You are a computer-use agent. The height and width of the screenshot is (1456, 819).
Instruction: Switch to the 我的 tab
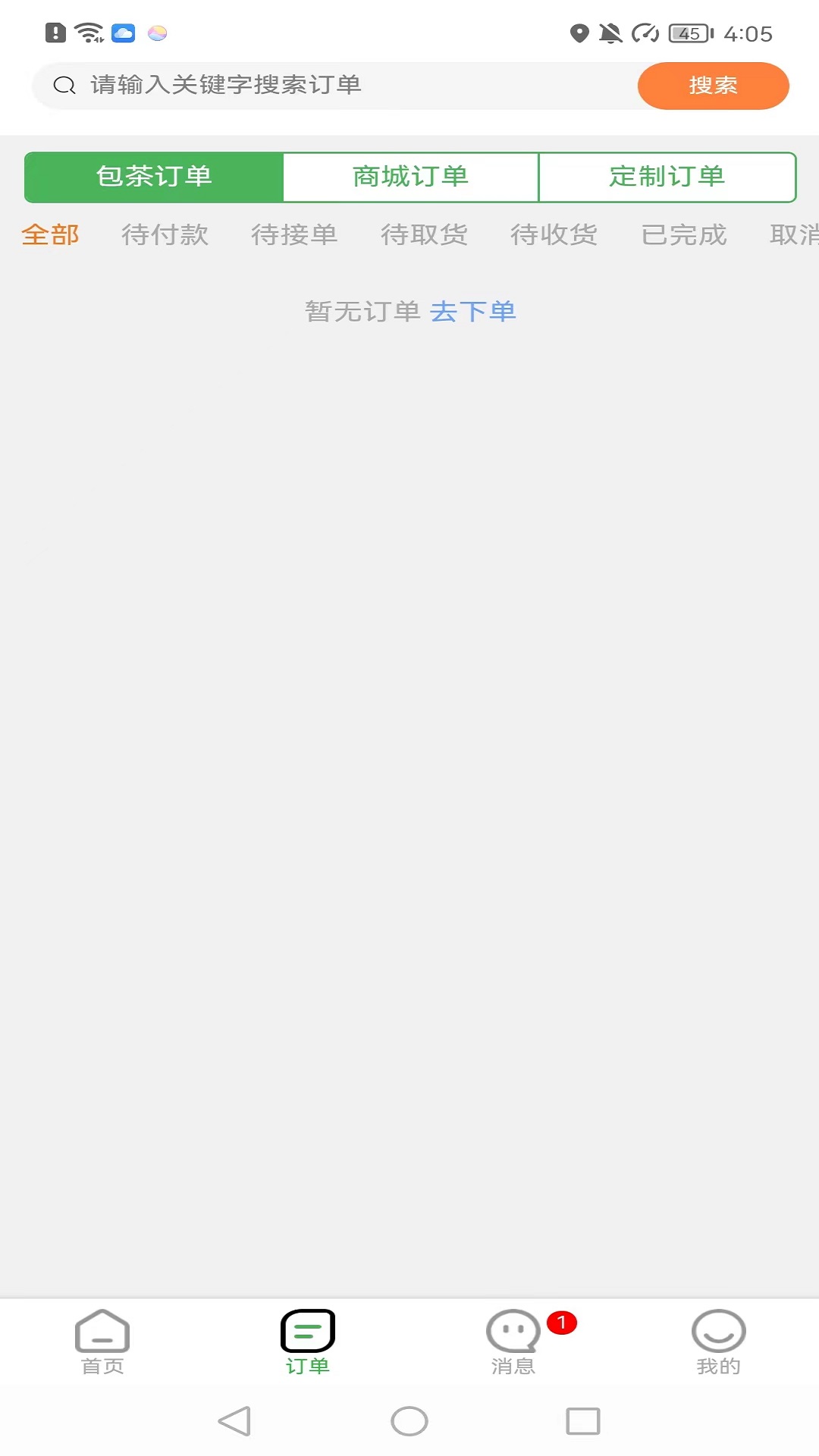pyautogui.click(x=718, y=1341)
